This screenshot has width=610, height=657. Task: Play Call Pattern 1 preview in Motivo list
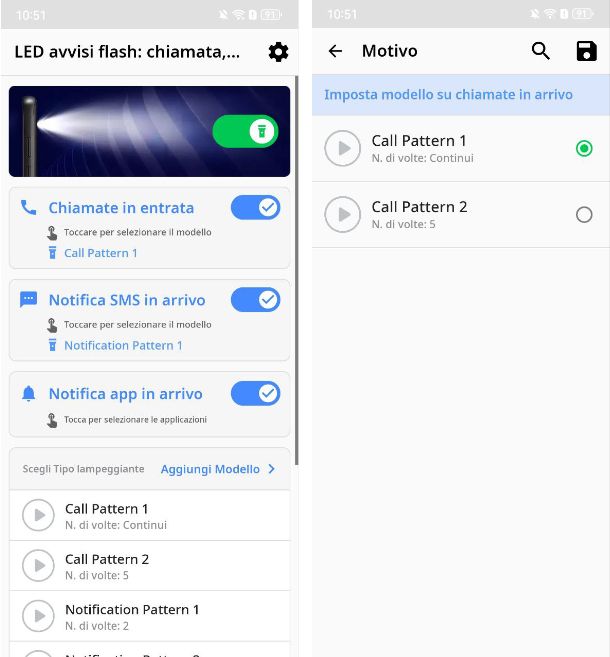(343, 148)
